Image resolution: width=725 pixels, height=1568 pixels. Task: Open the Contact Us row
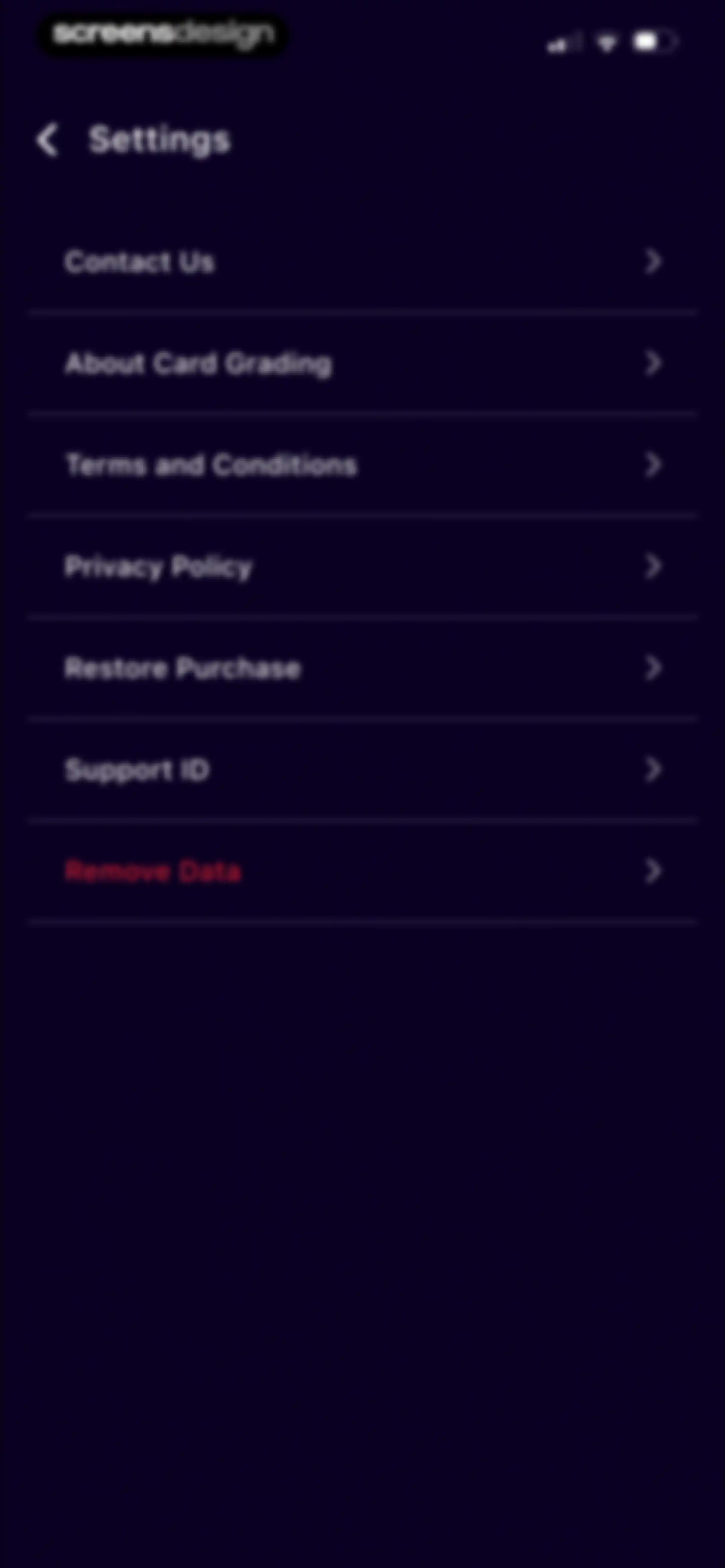362,262
